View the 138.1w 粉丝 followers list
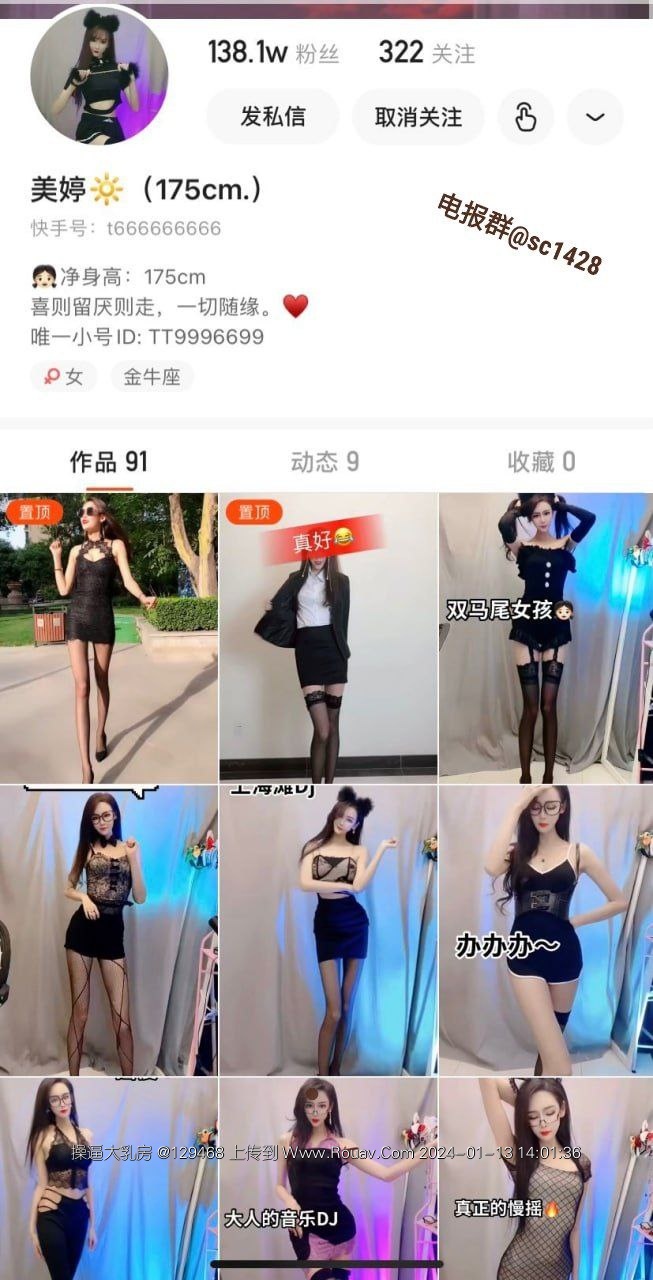Viewport: 653px width, 1280px height. (x=273, y=53)
